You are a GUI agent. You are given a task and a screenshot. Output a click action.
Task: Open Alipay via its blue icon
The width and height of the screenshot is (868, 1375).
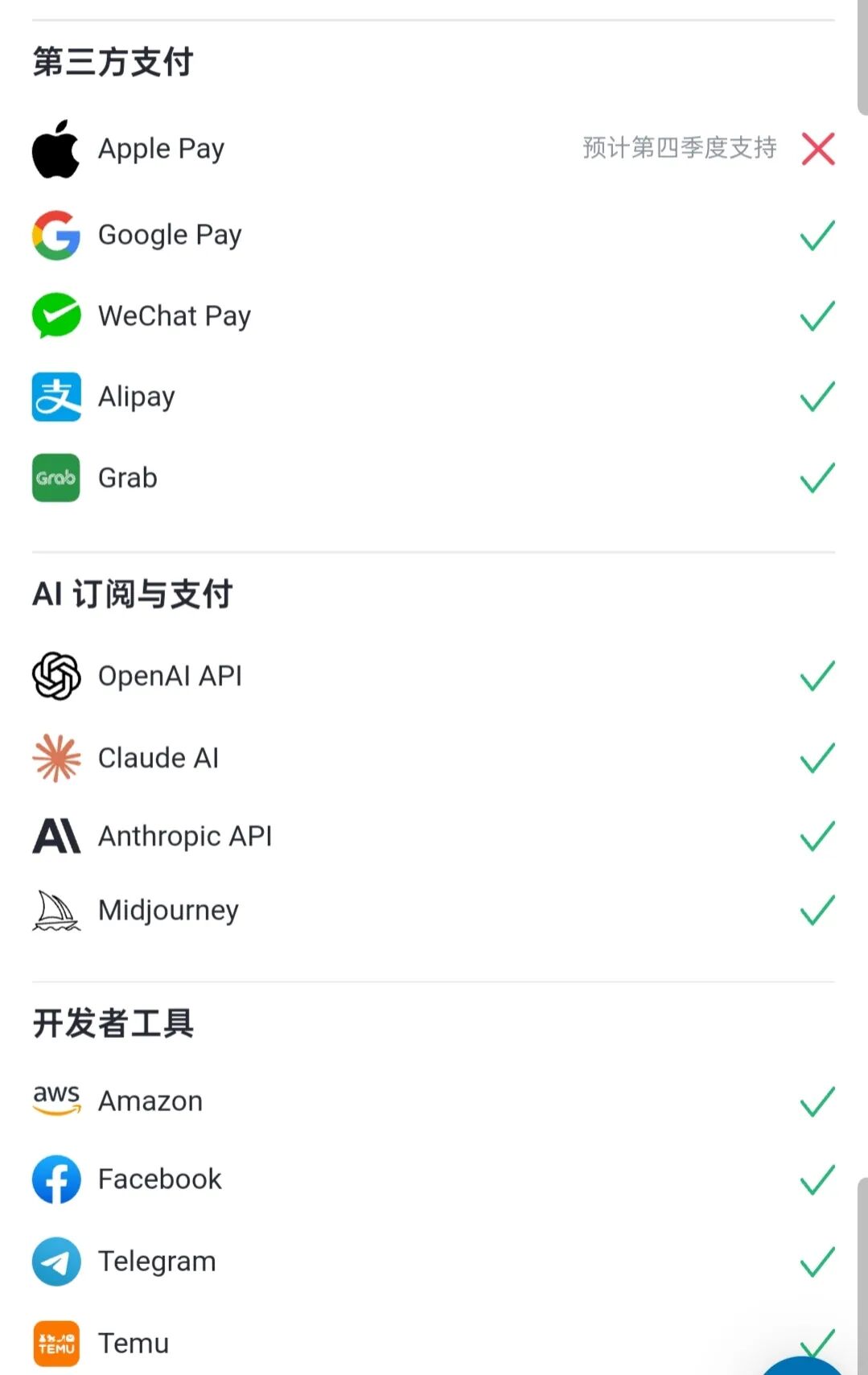[55, 396]
